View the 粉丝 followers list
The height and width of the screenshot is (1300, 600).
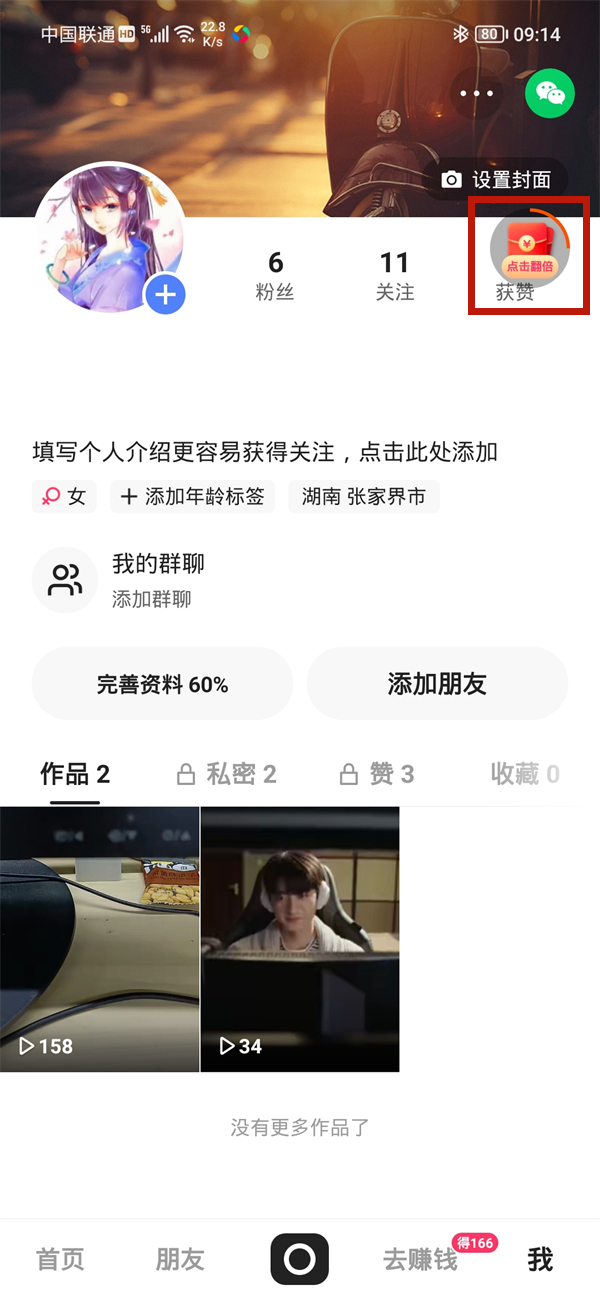click(275, 276)
